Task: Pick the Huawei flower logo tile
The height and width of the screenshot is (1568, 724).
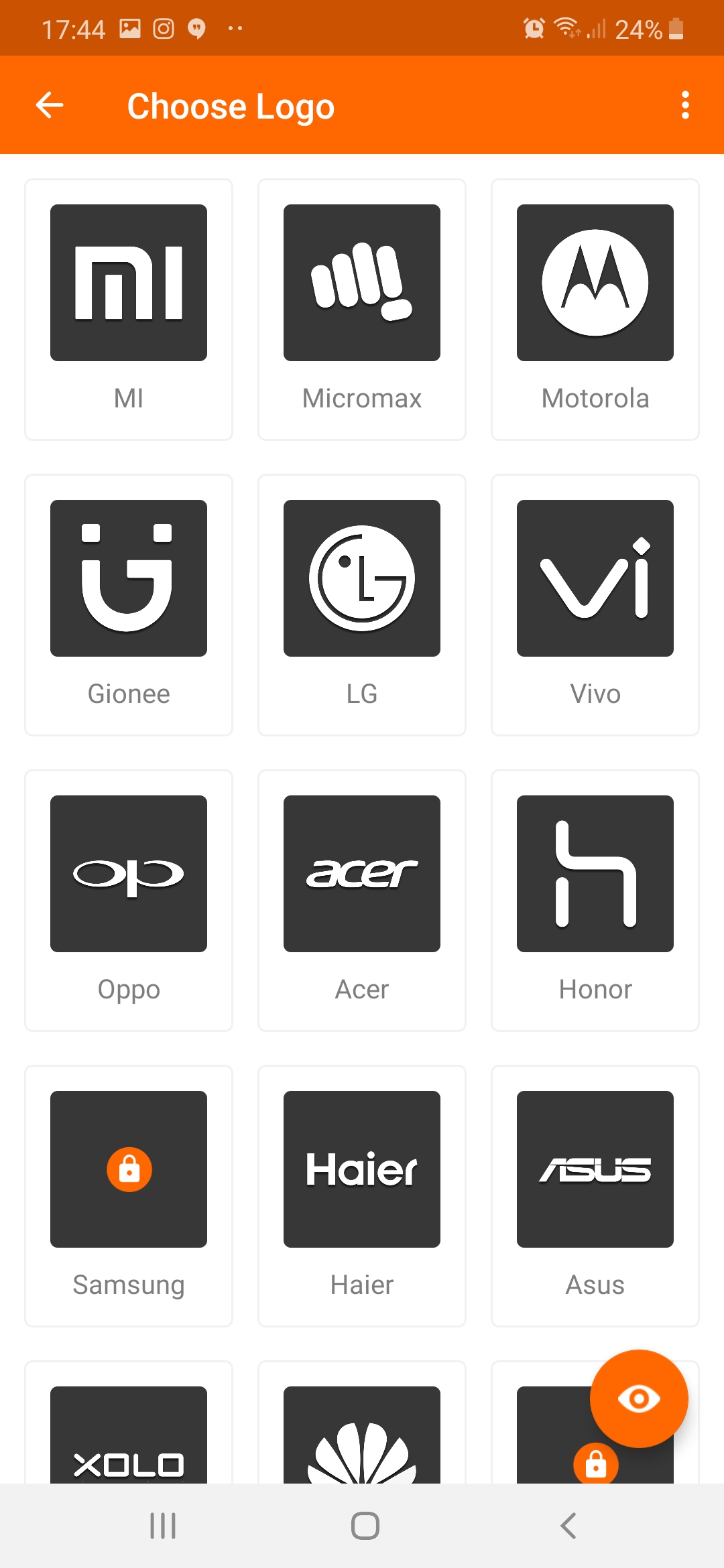Action: [362, 1423]
